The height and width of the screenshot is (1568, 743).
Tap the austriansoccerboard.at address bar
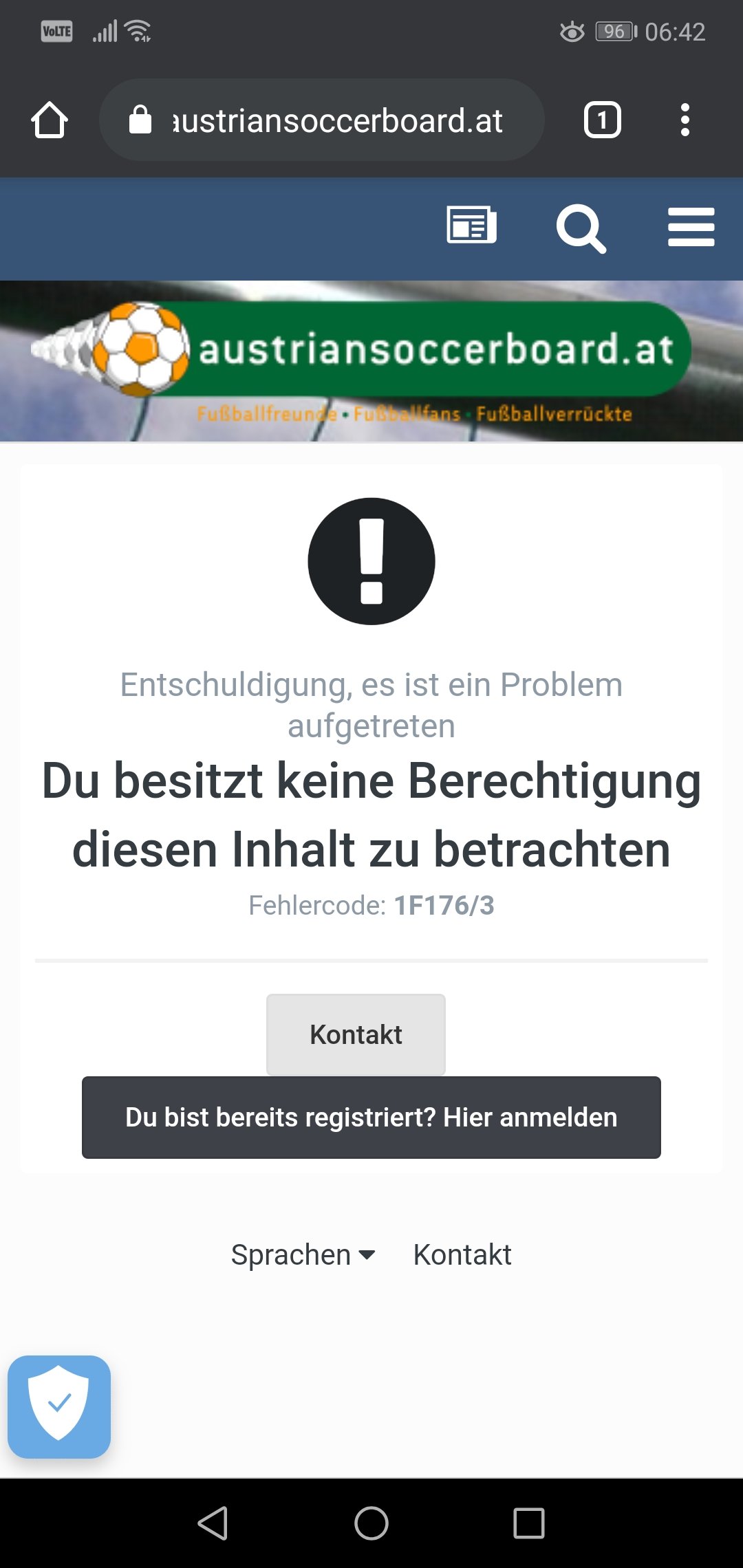tap(322, 120)
